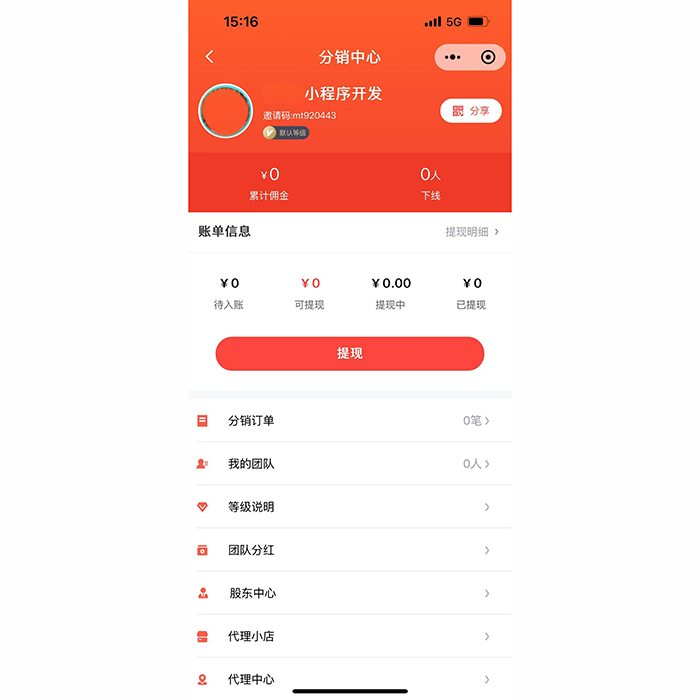Go back using the top-left arrow
Screen dimensions: 700x700
209,57
